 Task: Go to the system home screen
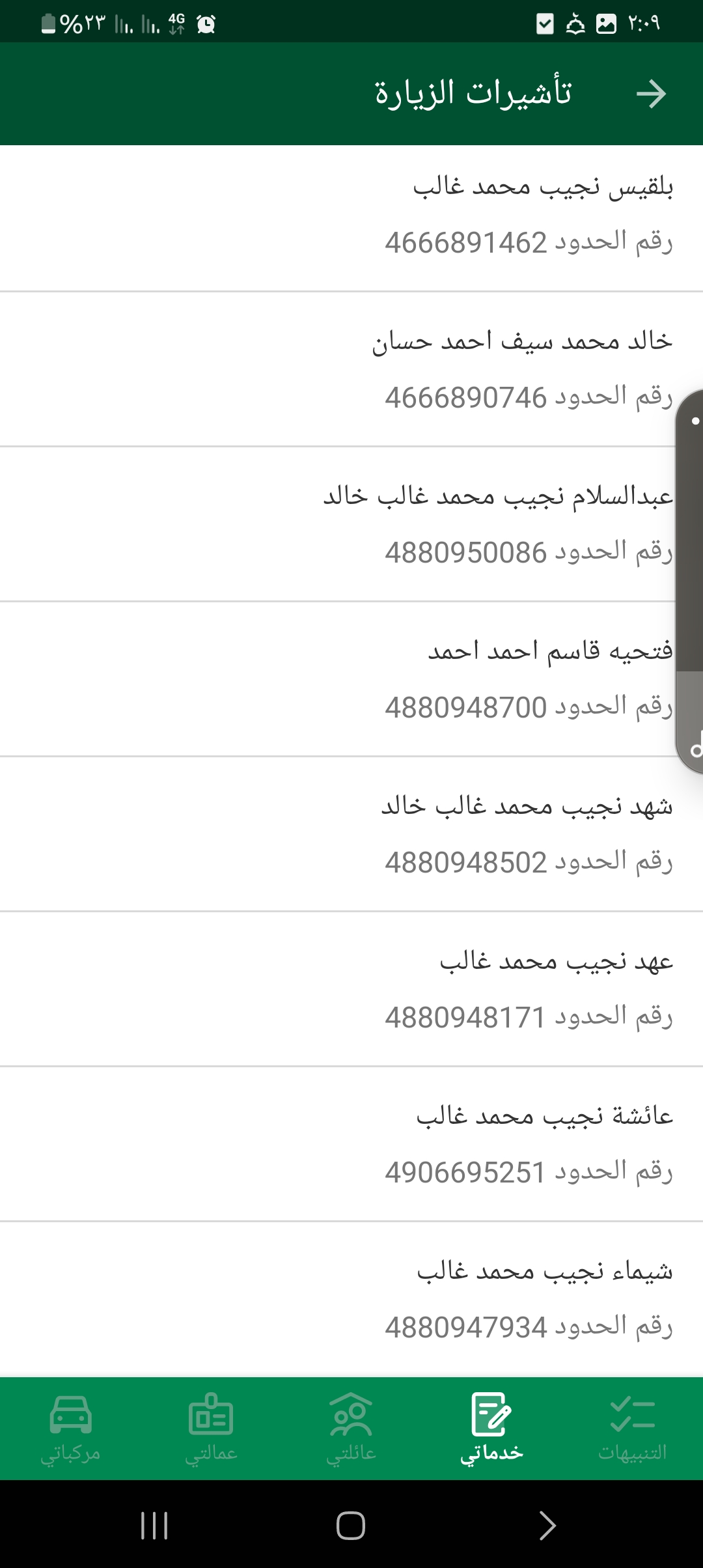351,1525
